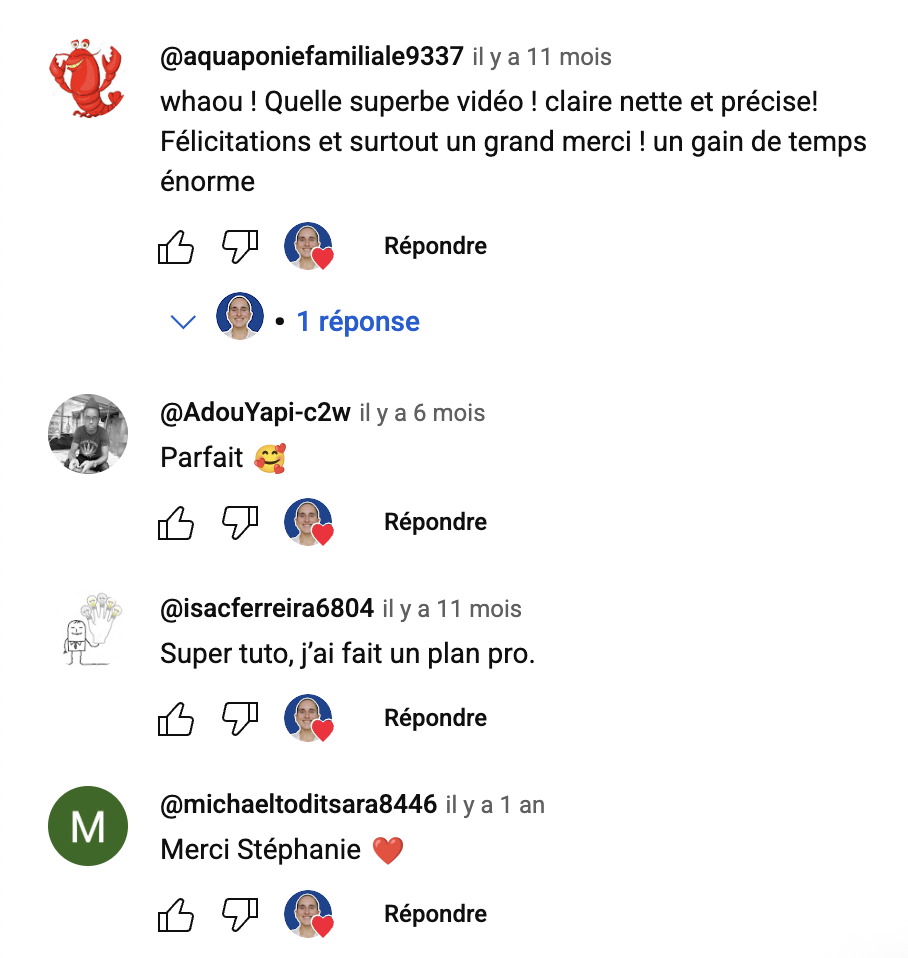Screen dimensions: 908x958
Task: Dislike the Parfait comment by @AdouYapi-c2w
Action: pos(240,522)
